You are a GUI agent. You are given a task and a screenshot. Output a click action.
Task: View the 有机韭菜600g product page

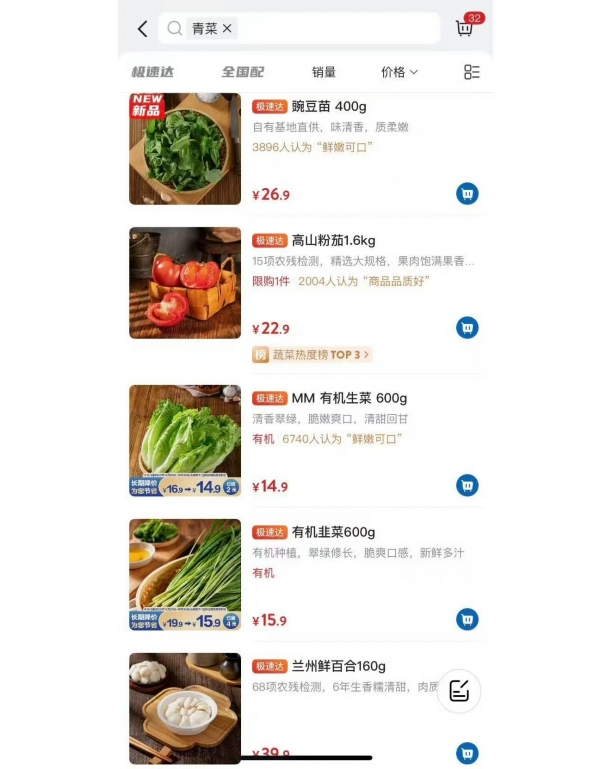click(x=333, y=532)
